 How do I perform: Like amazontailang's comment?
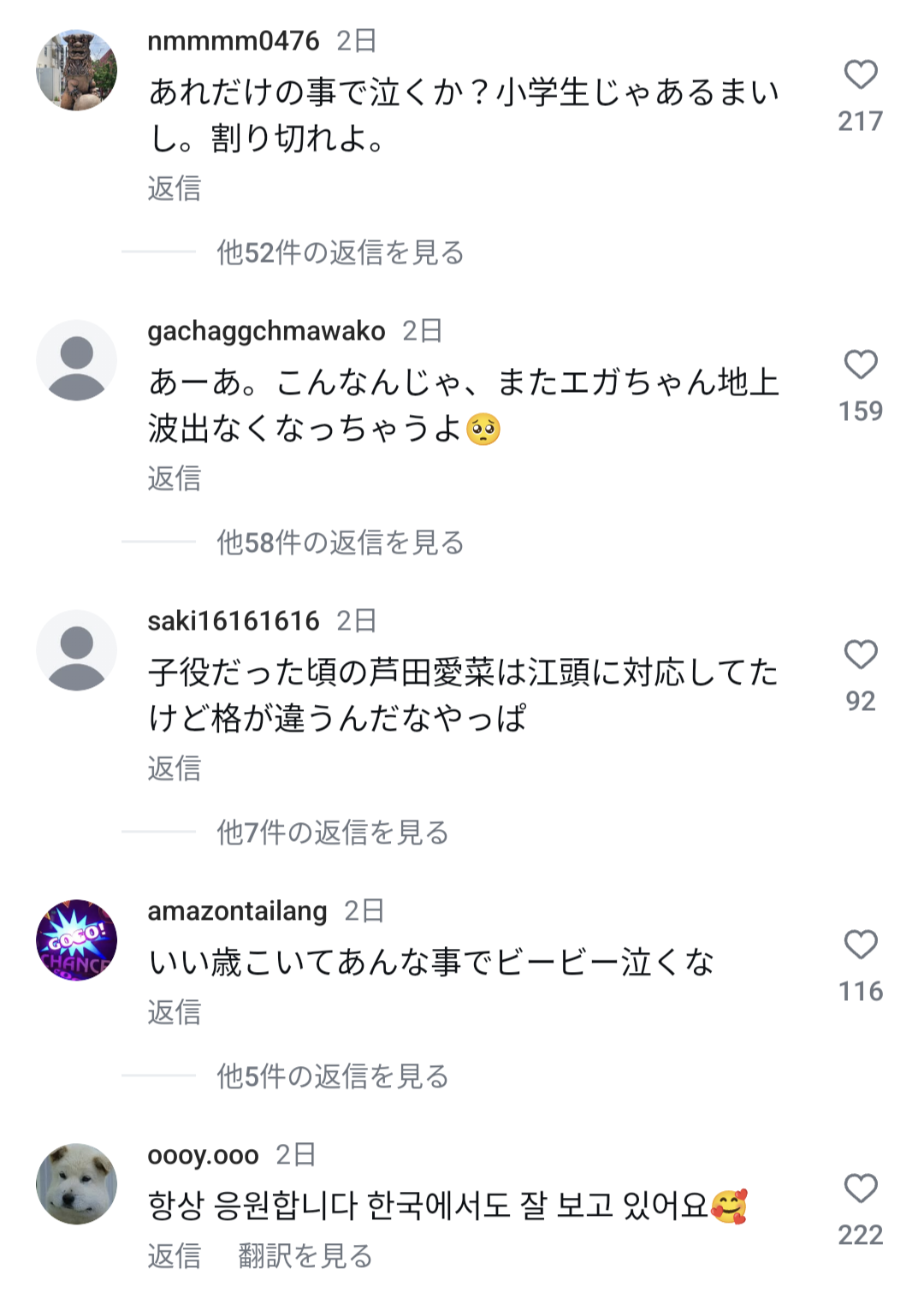tap(861, 945)
